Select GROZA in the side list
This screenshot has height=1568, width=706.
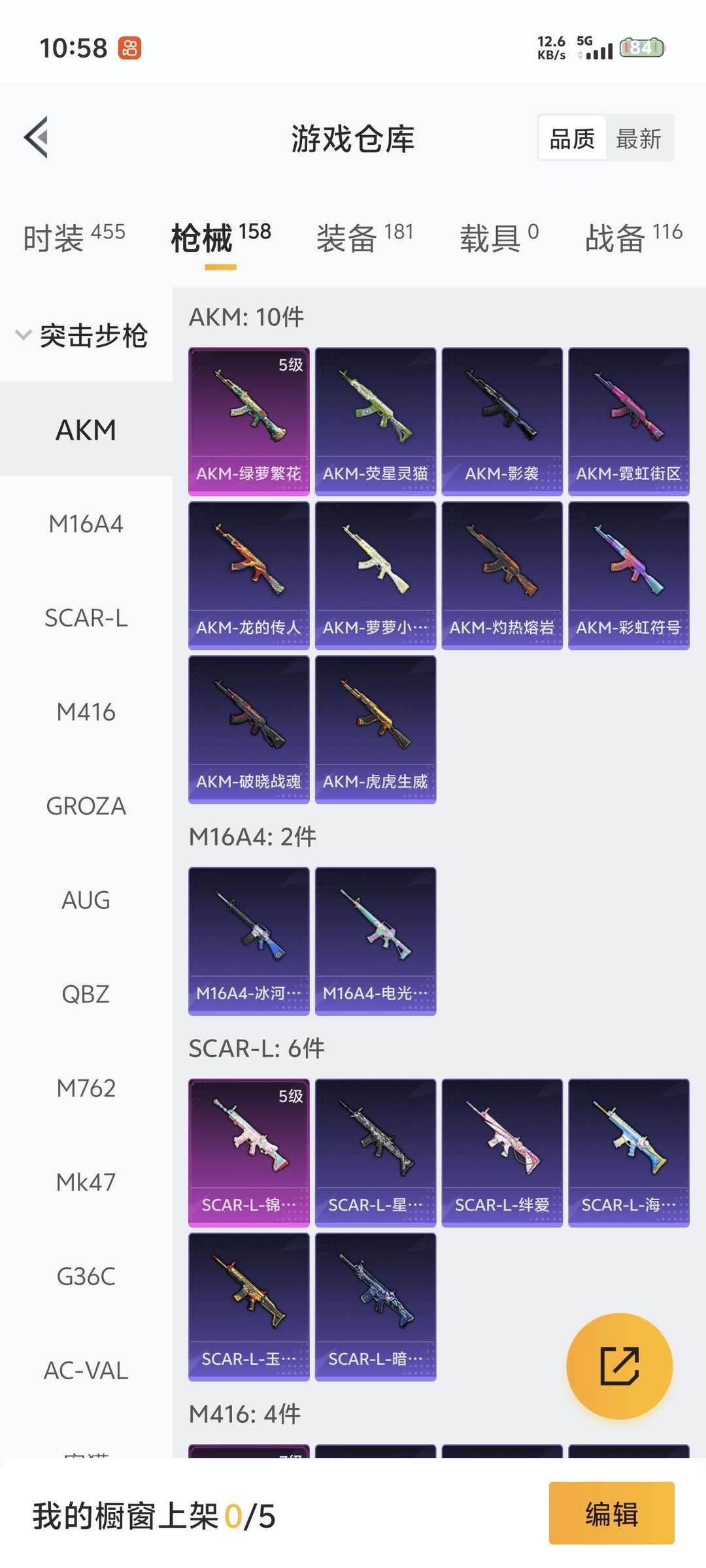86,806
